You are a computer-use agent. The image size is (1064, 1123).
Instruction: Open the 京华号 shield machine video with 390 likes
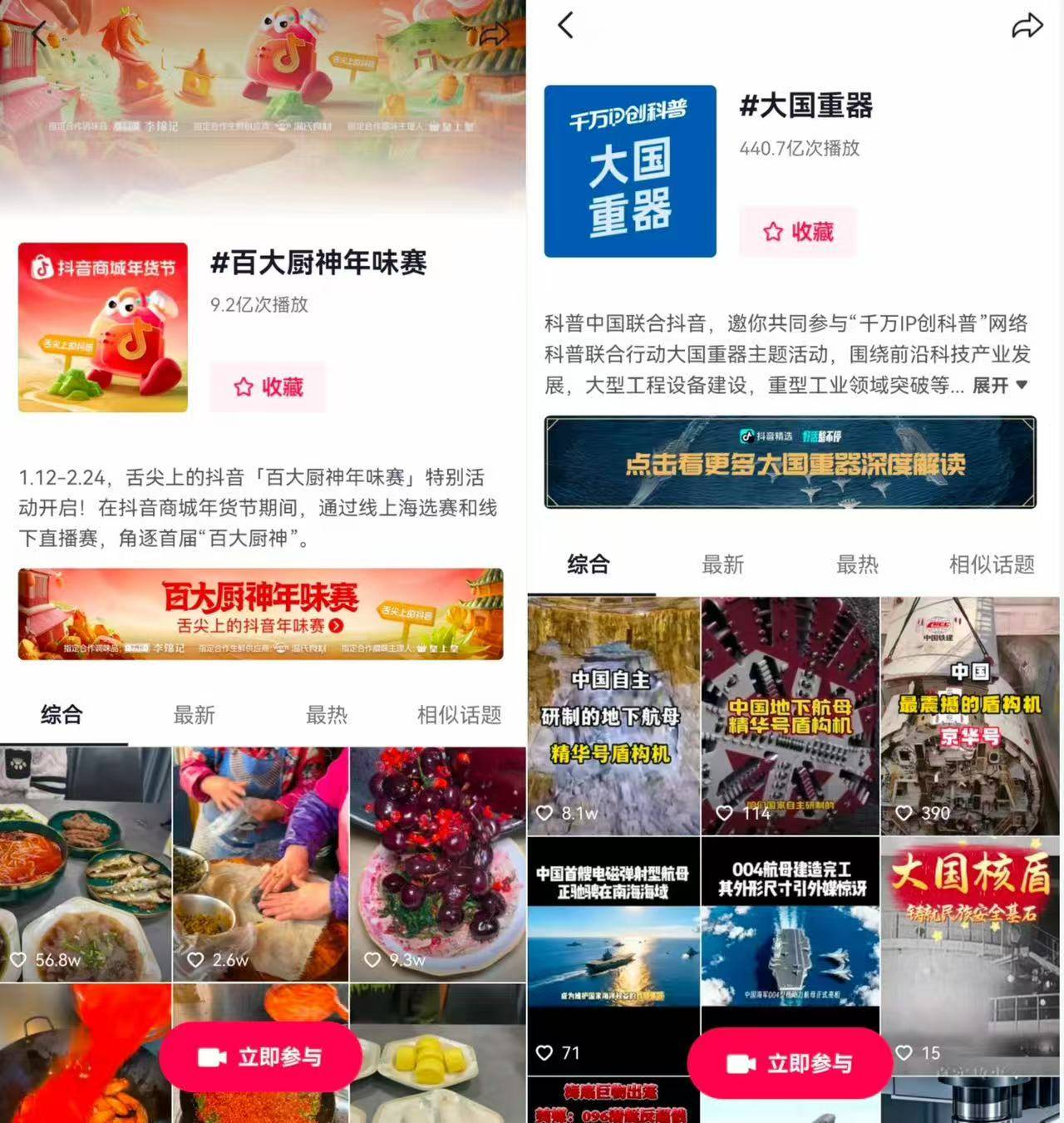[x=969, y=715]
